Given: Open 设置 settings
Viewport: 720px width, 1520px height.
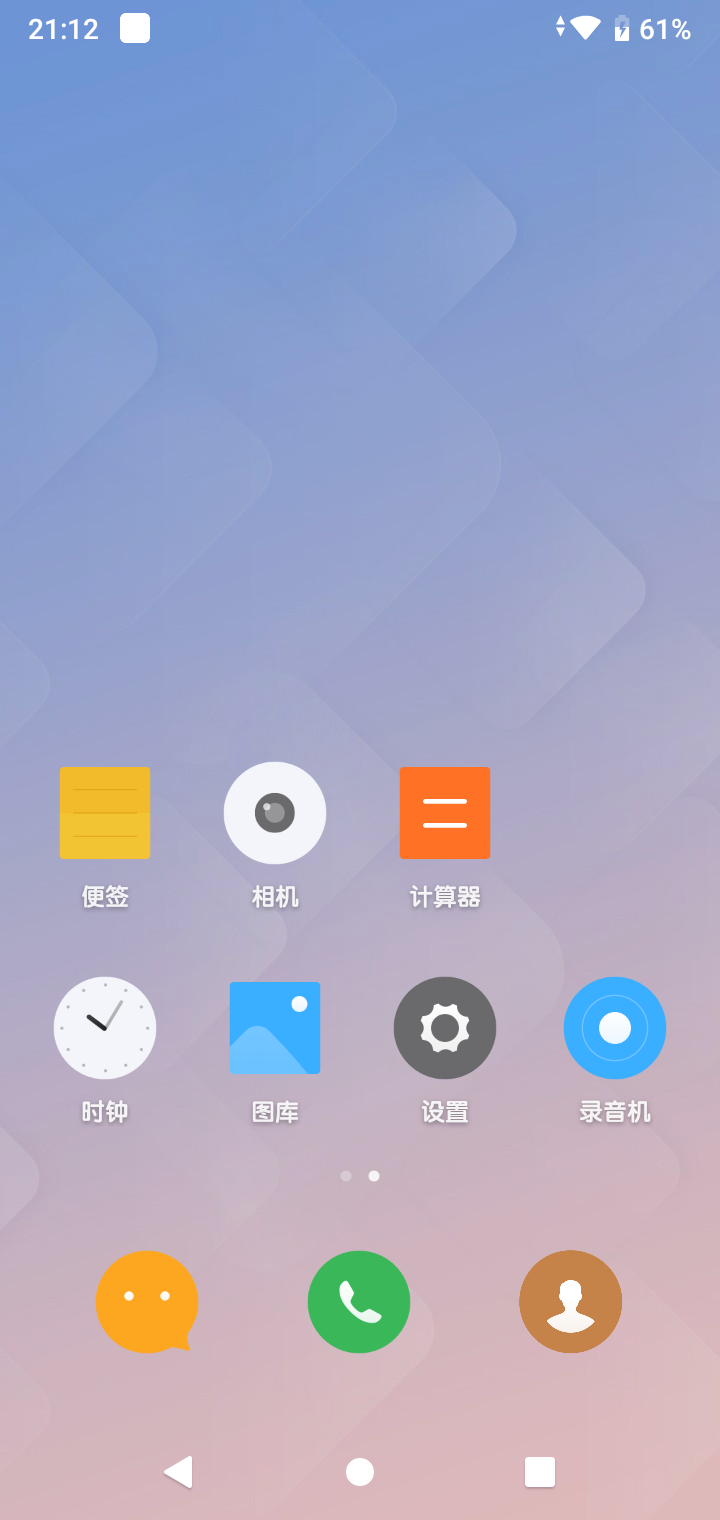Looking at the screenshot, I should (x=445, y=1028).
